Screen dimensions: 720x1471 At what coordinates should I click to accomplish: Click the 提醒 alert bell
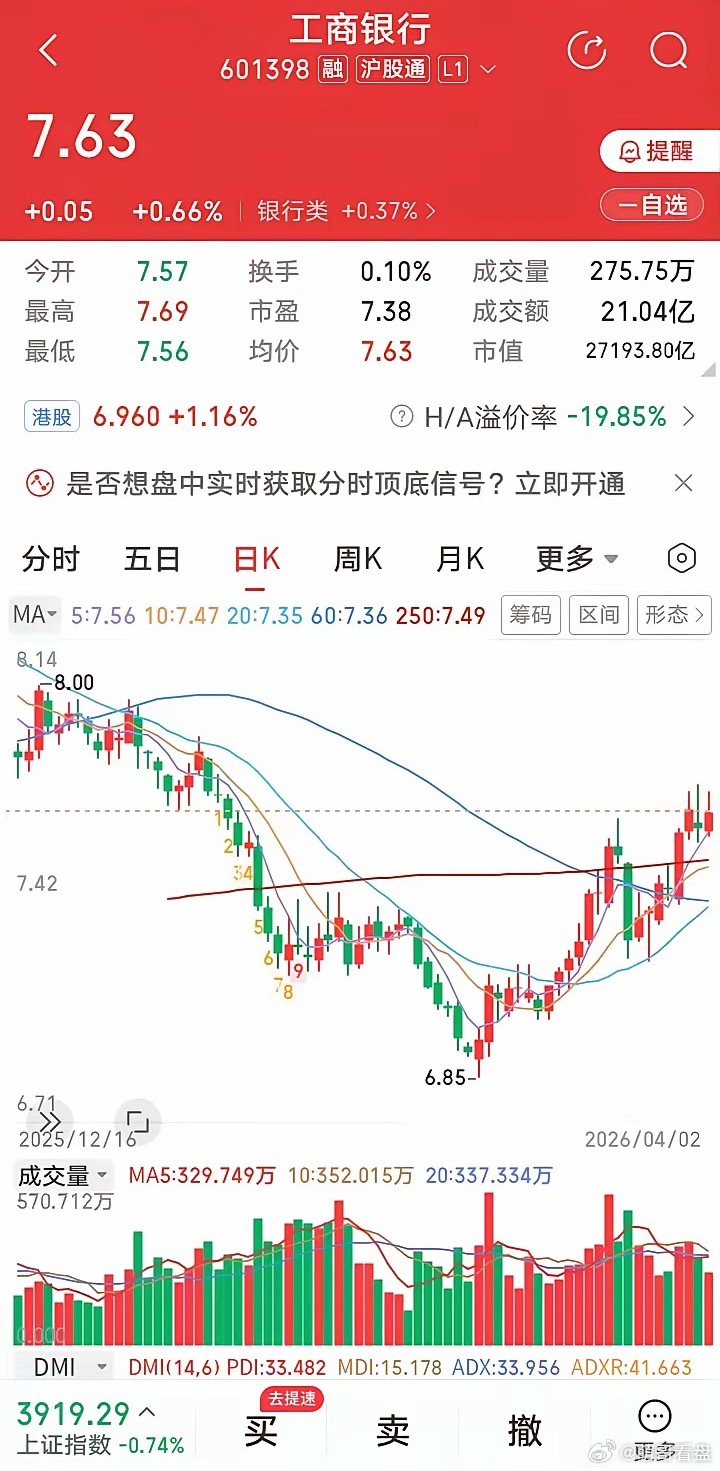[x=661, y=151]
